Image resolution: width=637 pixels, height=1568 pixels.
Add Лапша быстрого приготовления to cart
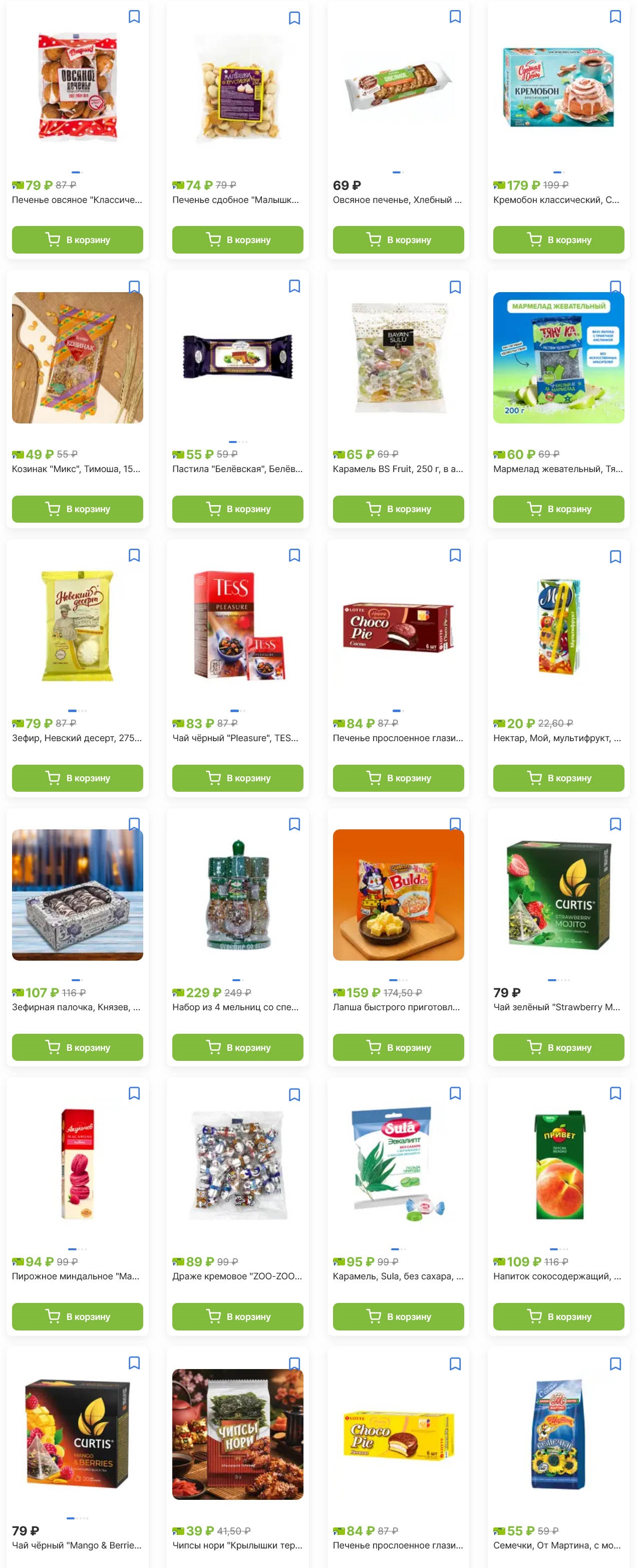(398, 1047)
